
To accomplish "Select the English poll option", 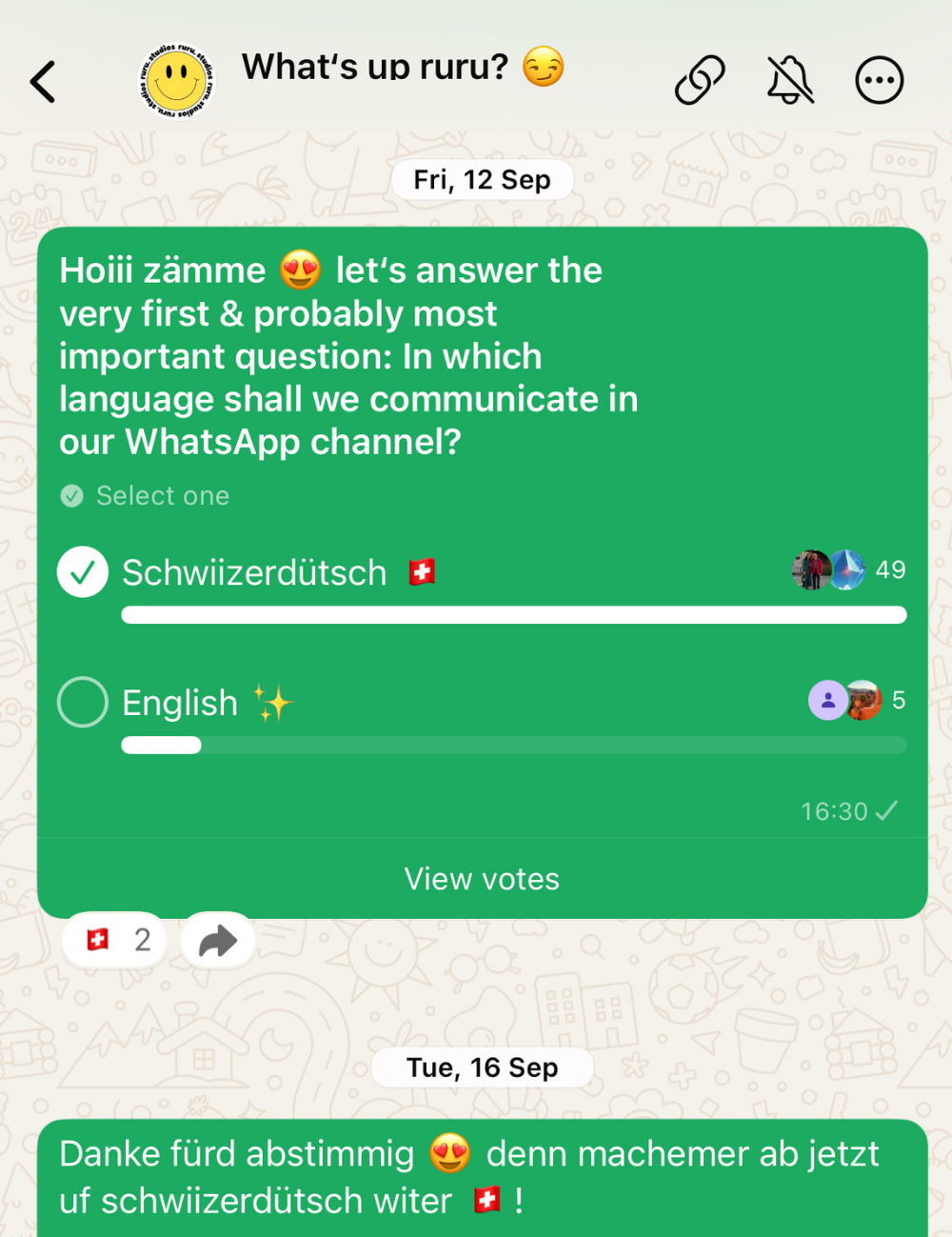I will tap(83, 703).
